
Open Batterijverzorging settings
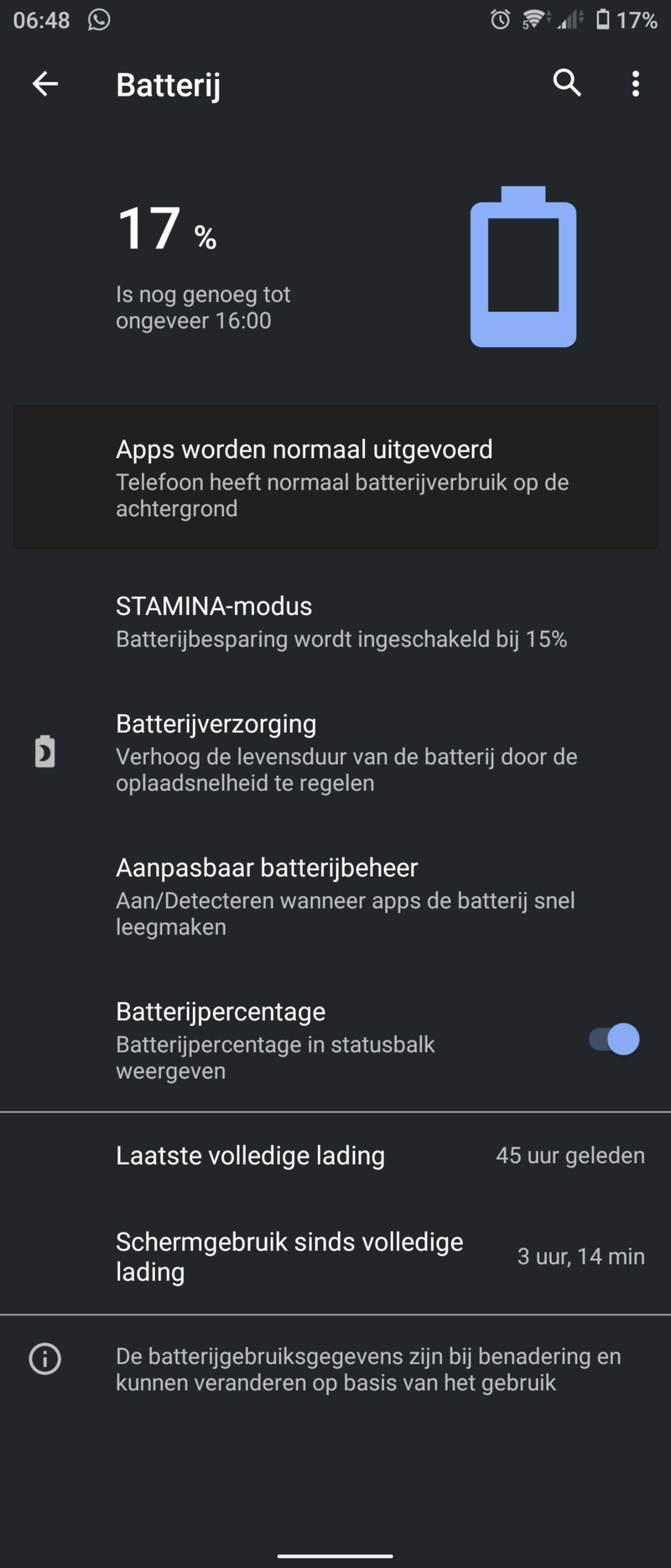(x=335, y=752)
